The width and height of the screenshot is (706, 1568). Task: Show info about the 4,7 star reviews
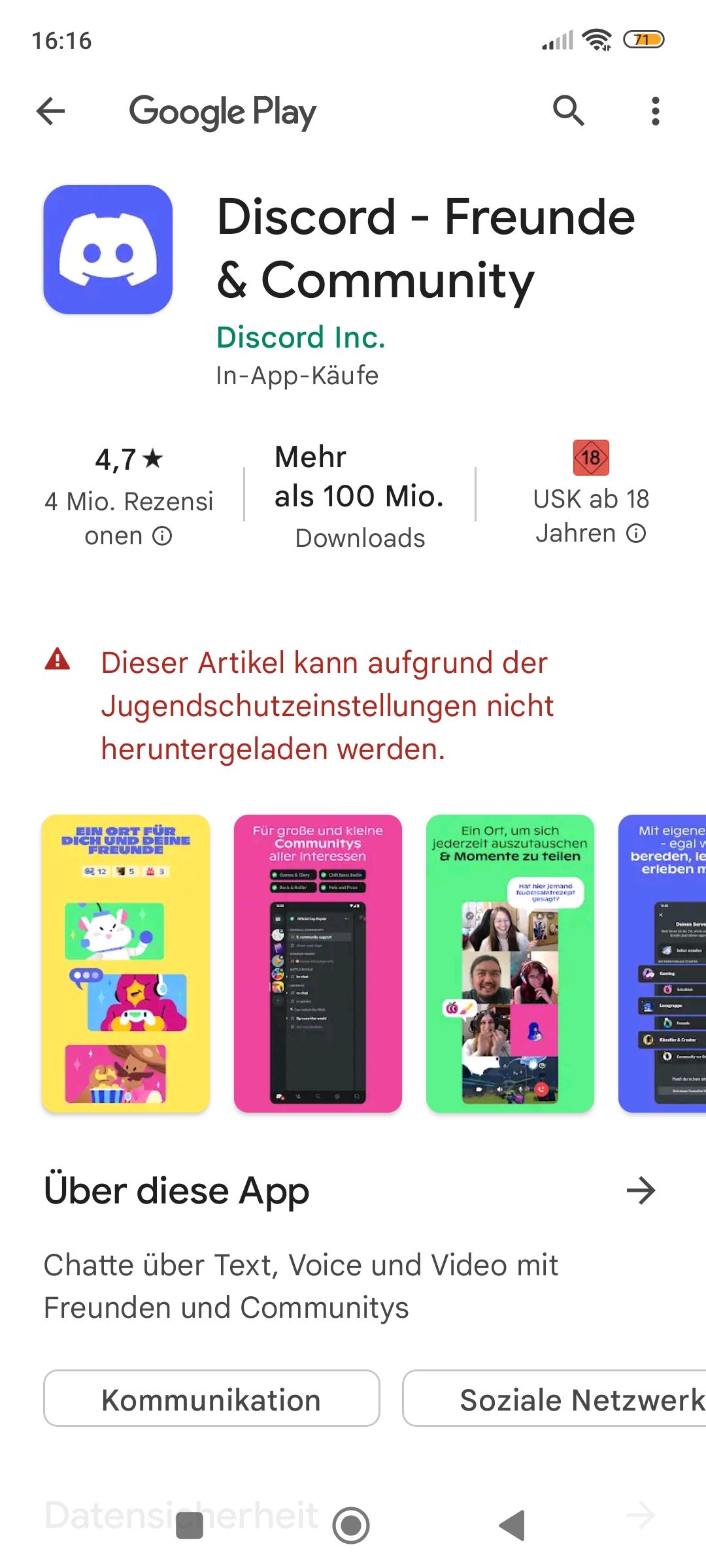(x=129, y=497)
